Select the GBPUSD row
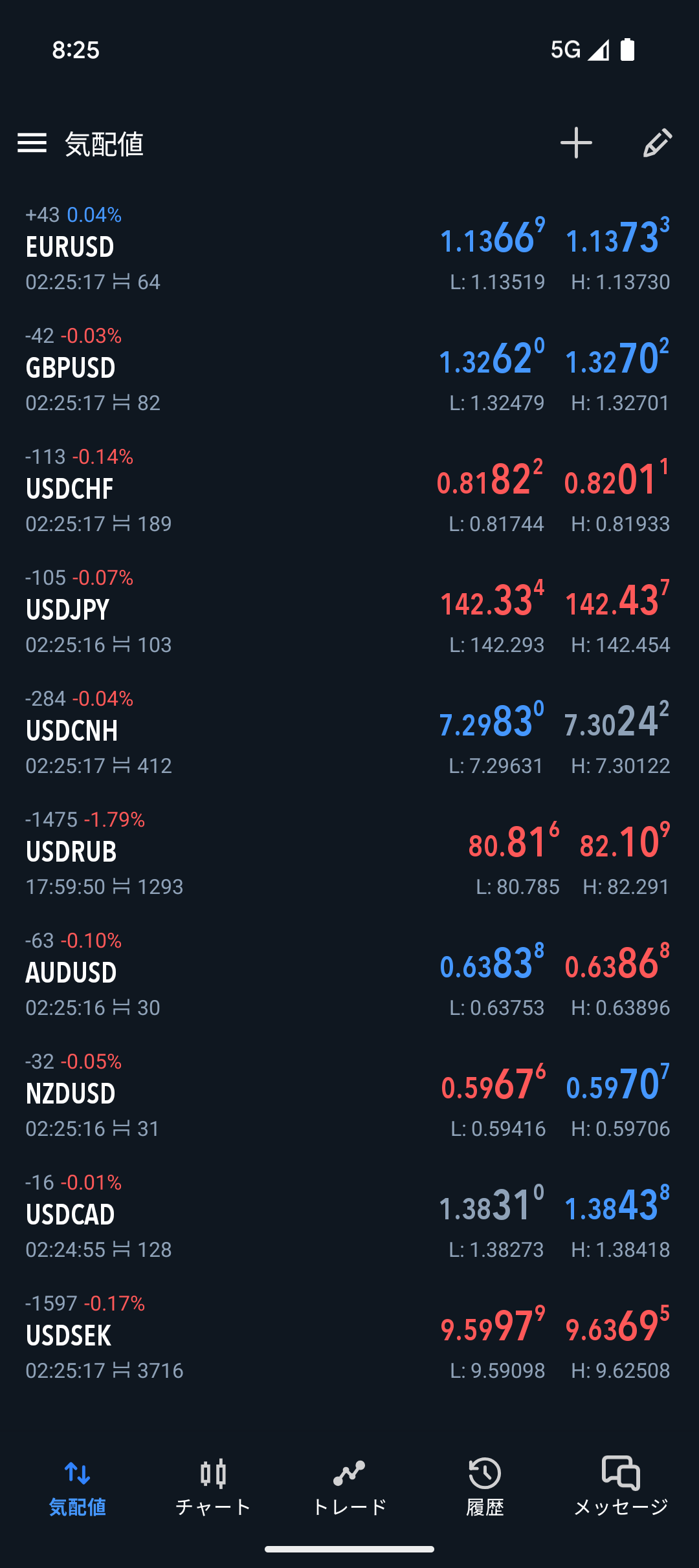Viewport: 699px width, 1568px height. pyautogui.click(x=349, y=369)
